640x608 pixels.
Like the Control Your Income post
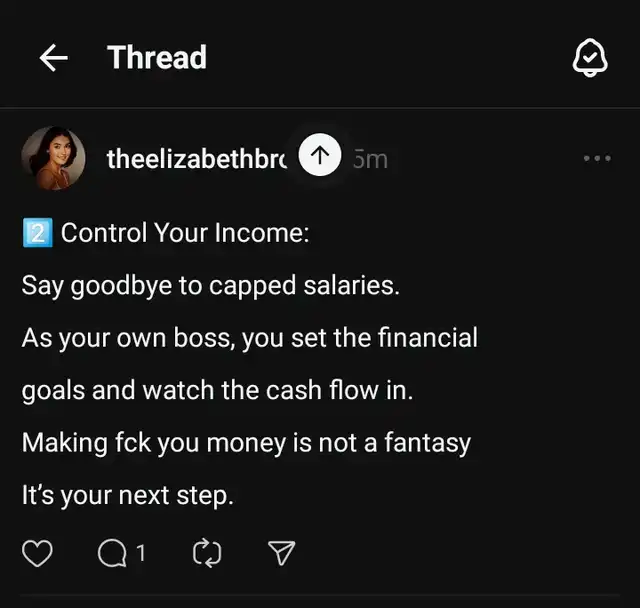click(37, 552)
